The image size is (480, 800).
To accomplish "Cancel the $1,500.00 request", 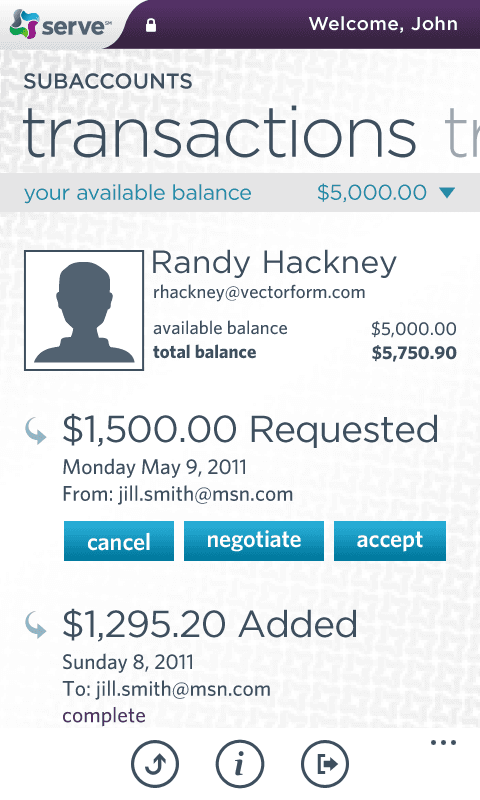I will coord(119,541).
